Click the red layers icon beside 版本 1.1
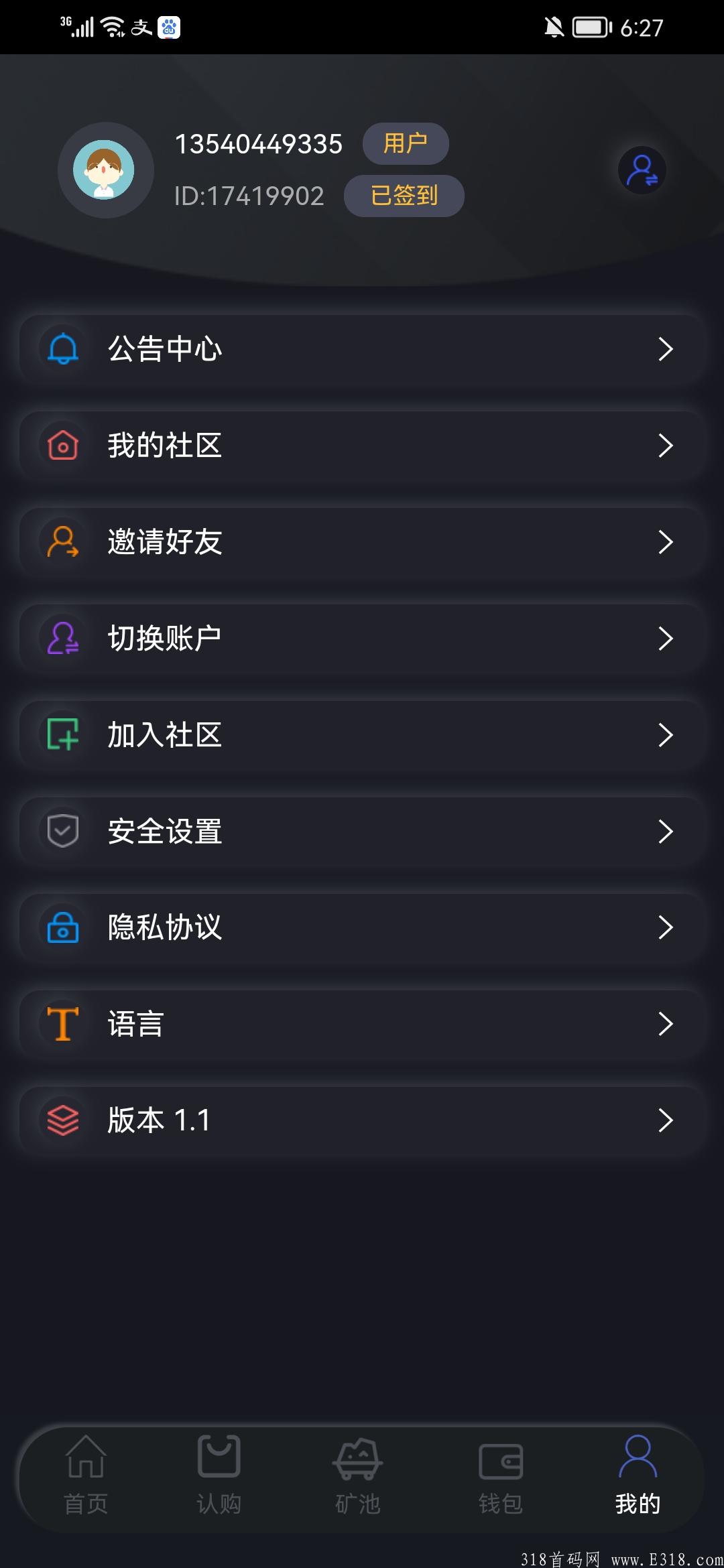Viewport: 724px width, 1568px height. pyautogui.click(x=62, y=1120)
